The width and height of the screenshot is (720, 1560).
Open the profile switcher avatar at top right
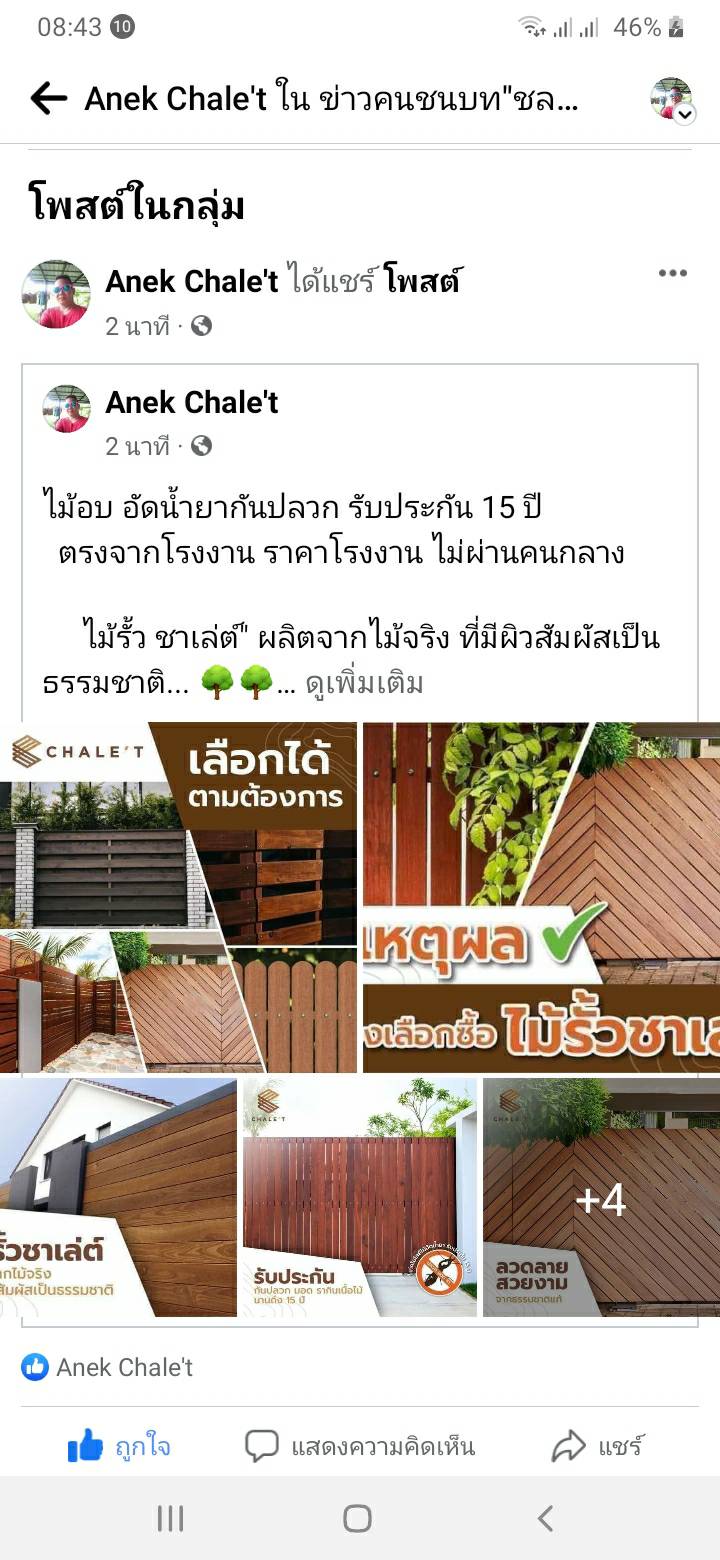pyautogui.click(x=671, y=98)
